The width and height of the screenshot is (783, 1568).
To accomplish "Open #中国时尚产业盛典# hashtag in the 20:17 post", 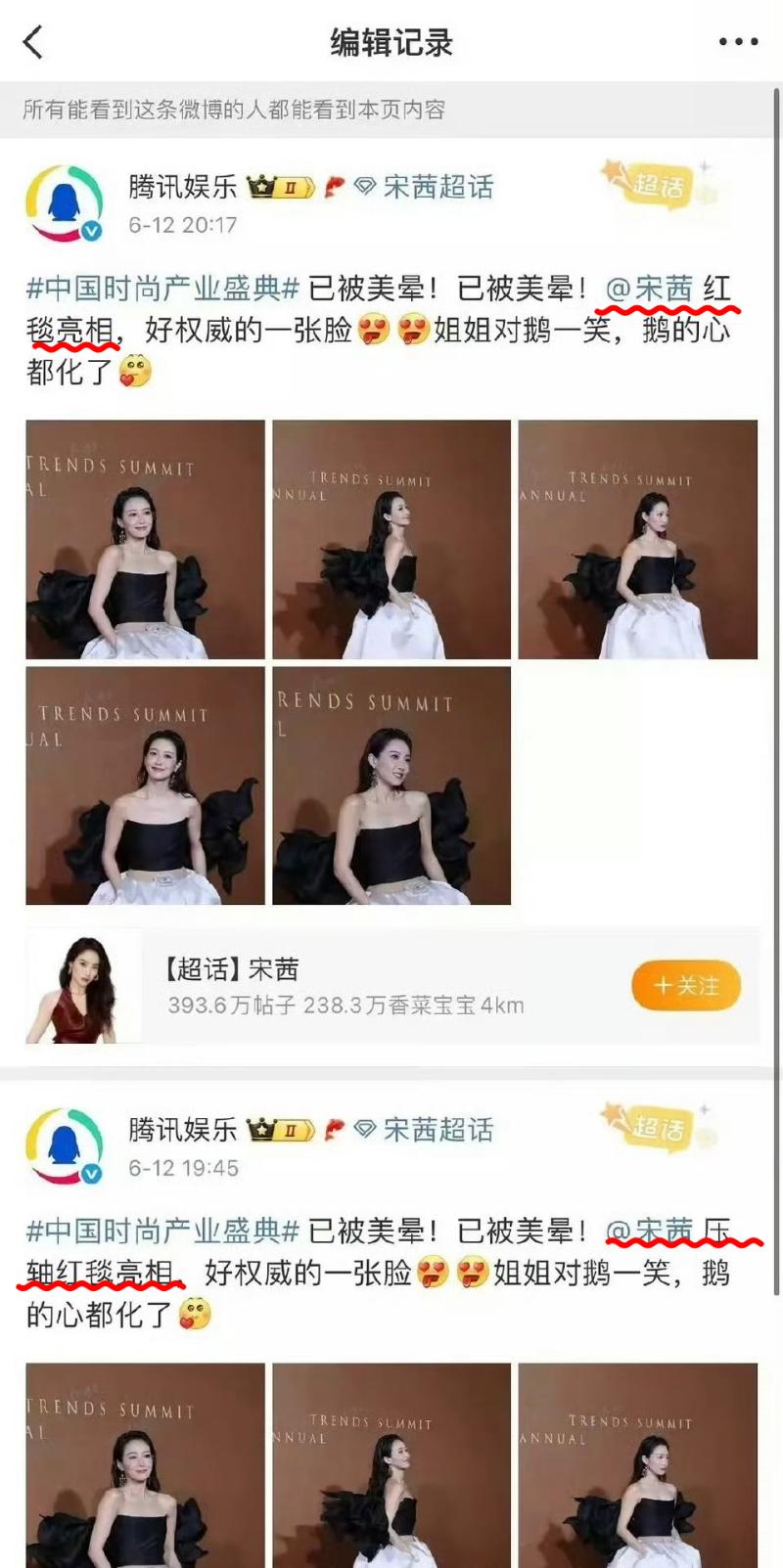I will (x=162, y=289).
